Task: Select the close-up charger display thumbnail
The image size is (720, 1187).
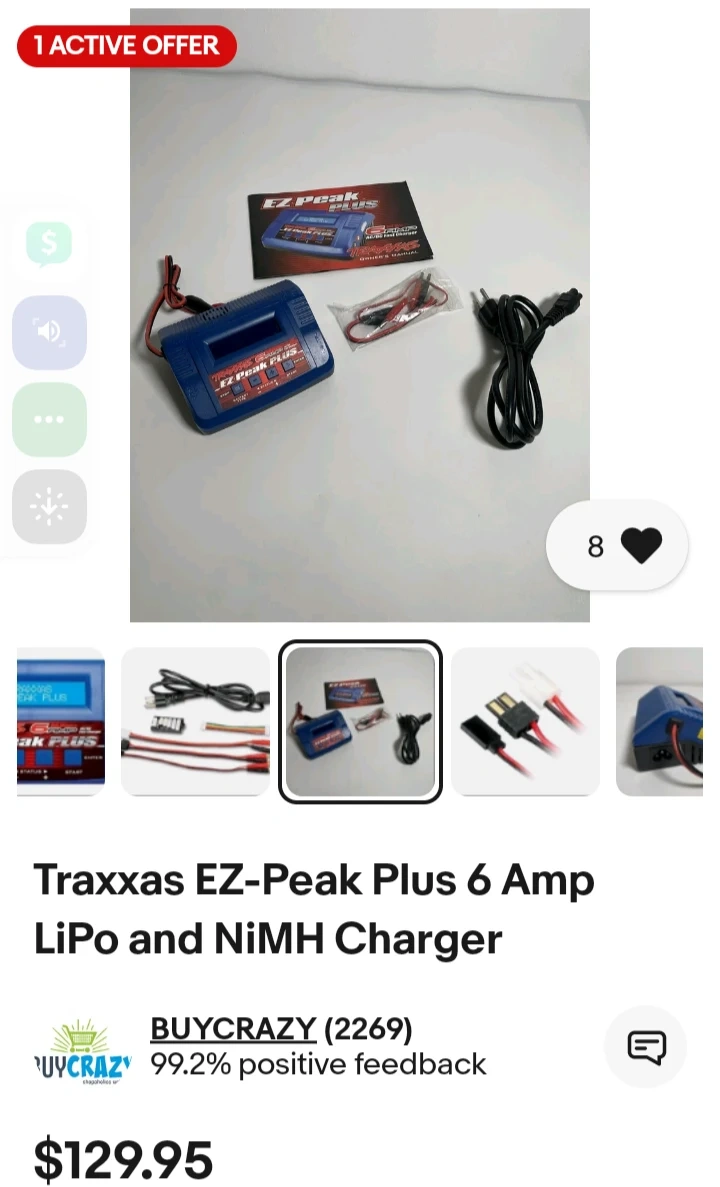Action: [x=61, y=721]
